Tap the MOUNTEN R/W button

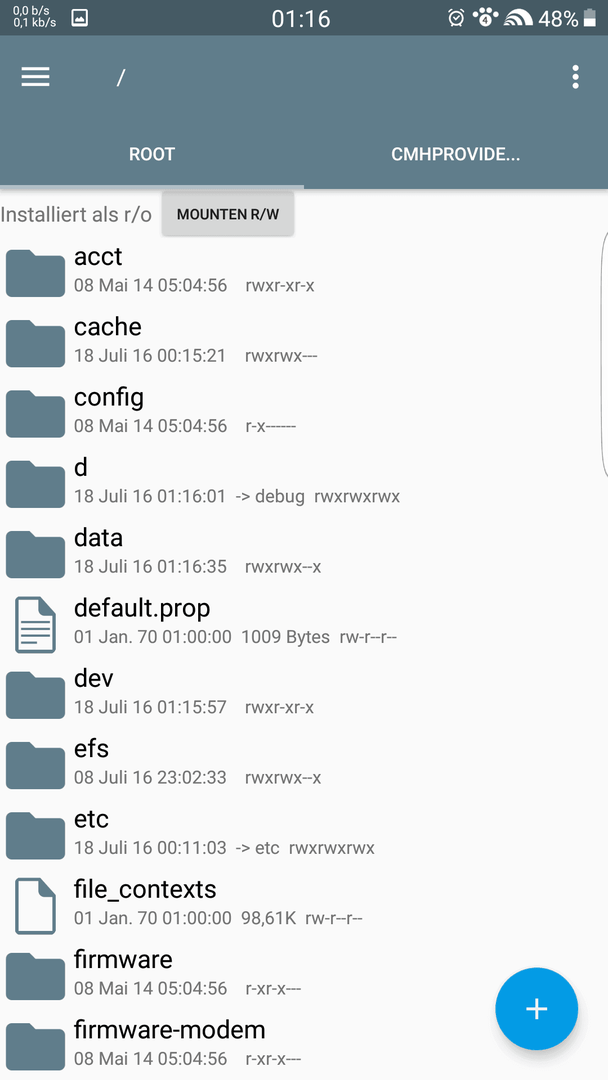tap(228, 214)
